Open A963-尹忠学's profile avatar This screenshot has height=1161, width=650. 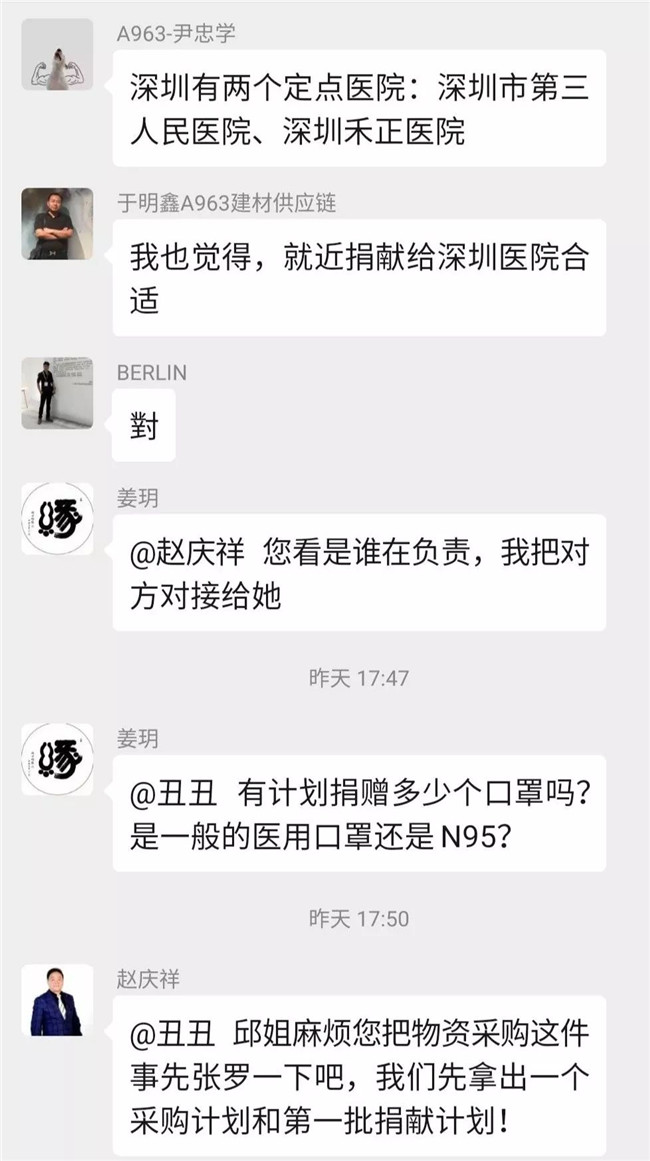[x=57, y=55]
